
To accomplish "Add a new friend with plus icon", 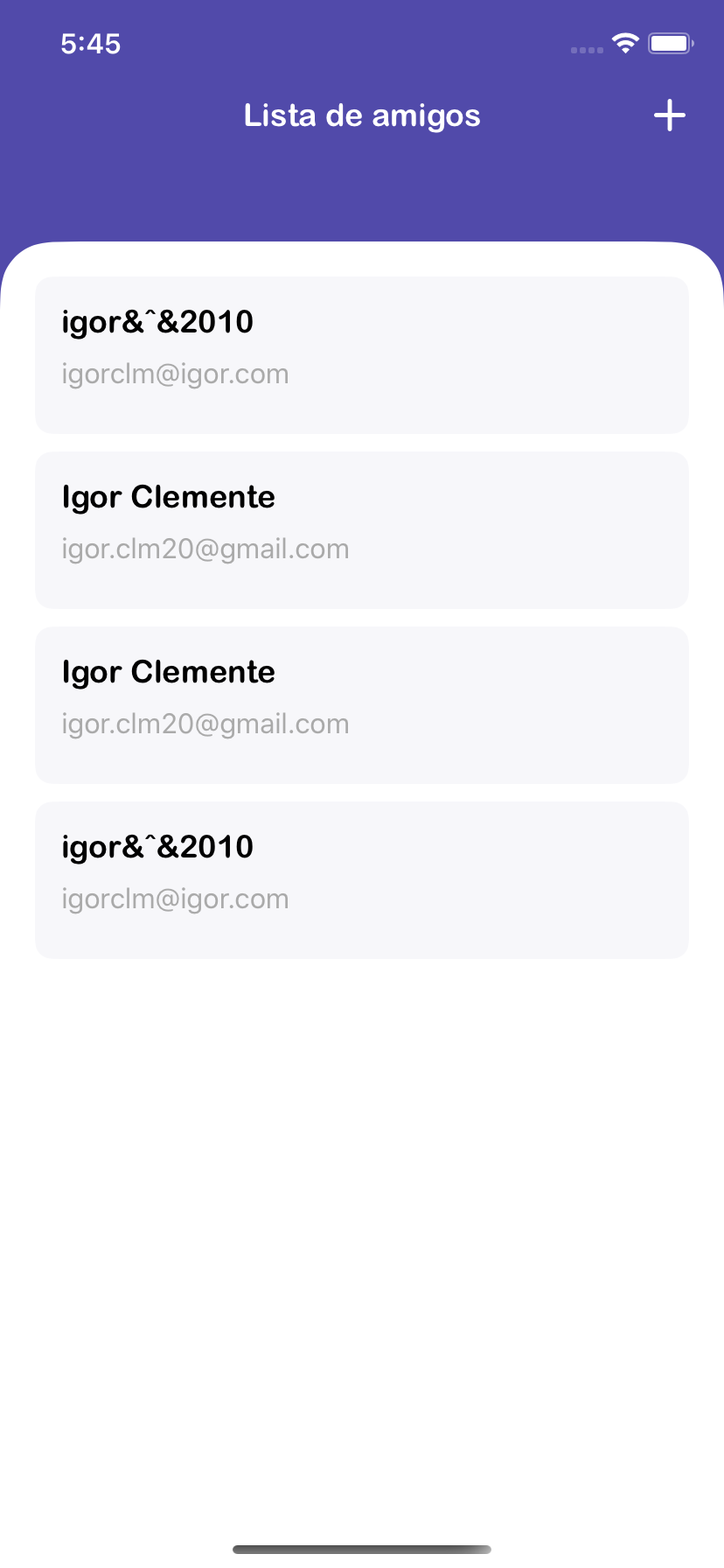I will (669, 115).
